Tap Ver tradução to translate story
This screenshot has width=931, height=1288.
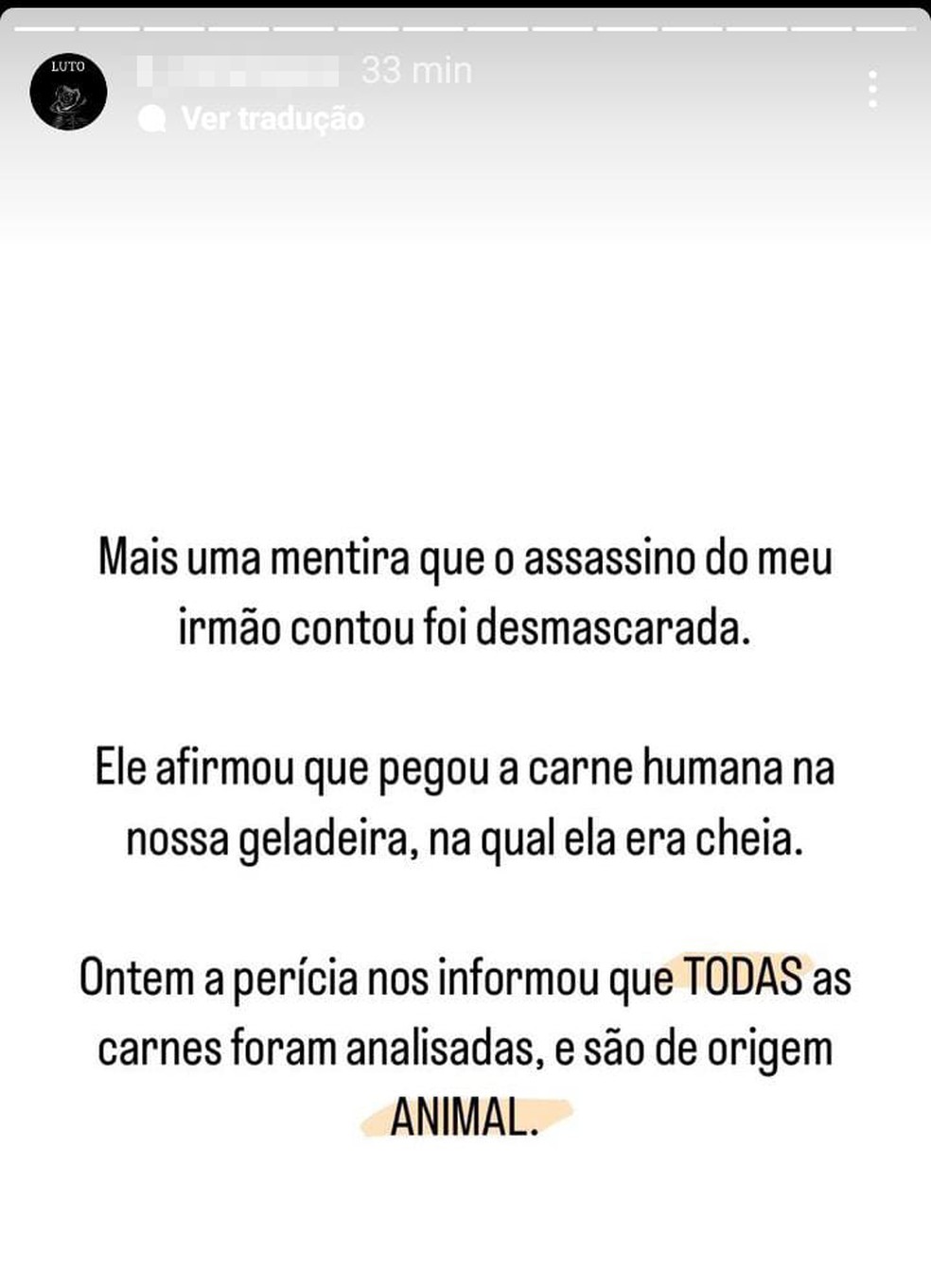(271, 118)
